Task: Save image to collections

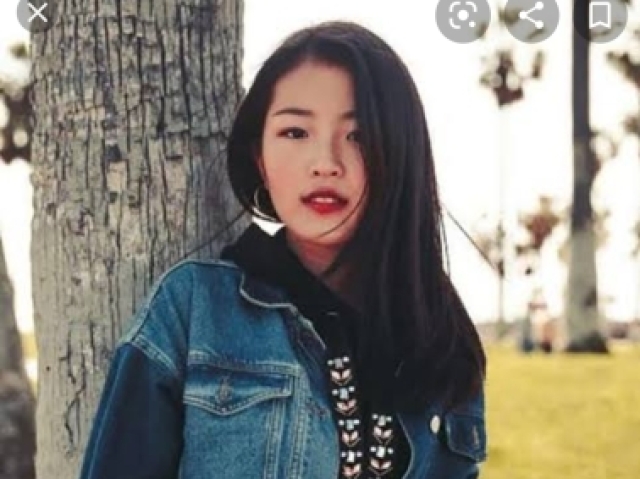Action: pyautogui.click(x=599, y=16)
